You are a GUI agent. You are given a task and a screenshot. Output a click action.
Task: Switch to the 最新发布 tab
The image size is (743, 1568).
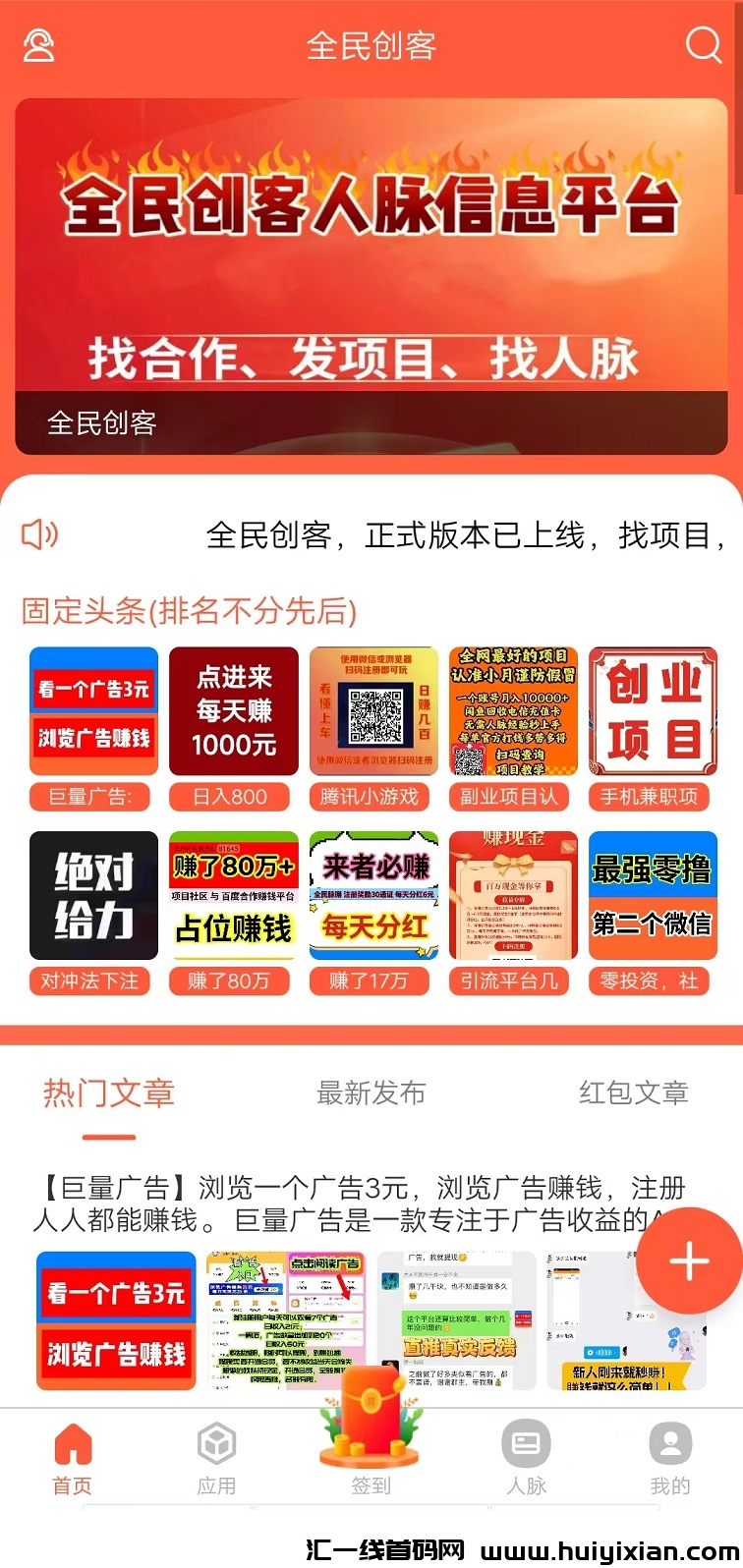pyautogui.click(x=371, y=1092)
